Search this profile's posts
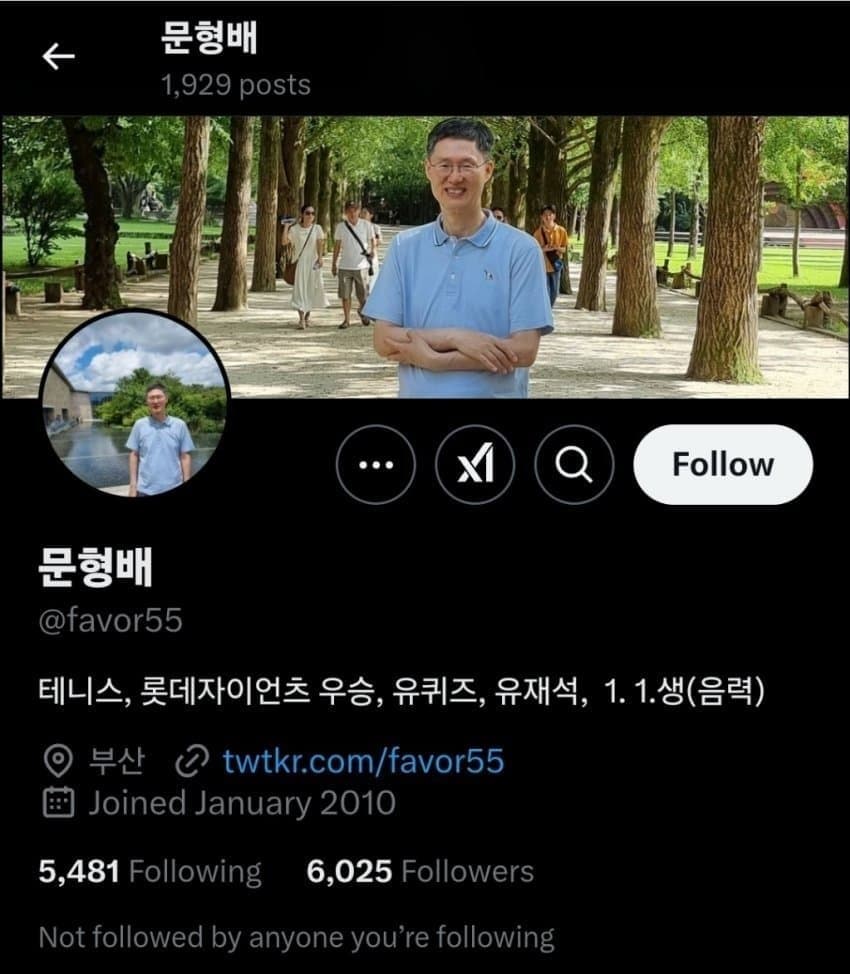Image resolution: width=850 pixels, height=974 pixels. (x=573, y=465)
